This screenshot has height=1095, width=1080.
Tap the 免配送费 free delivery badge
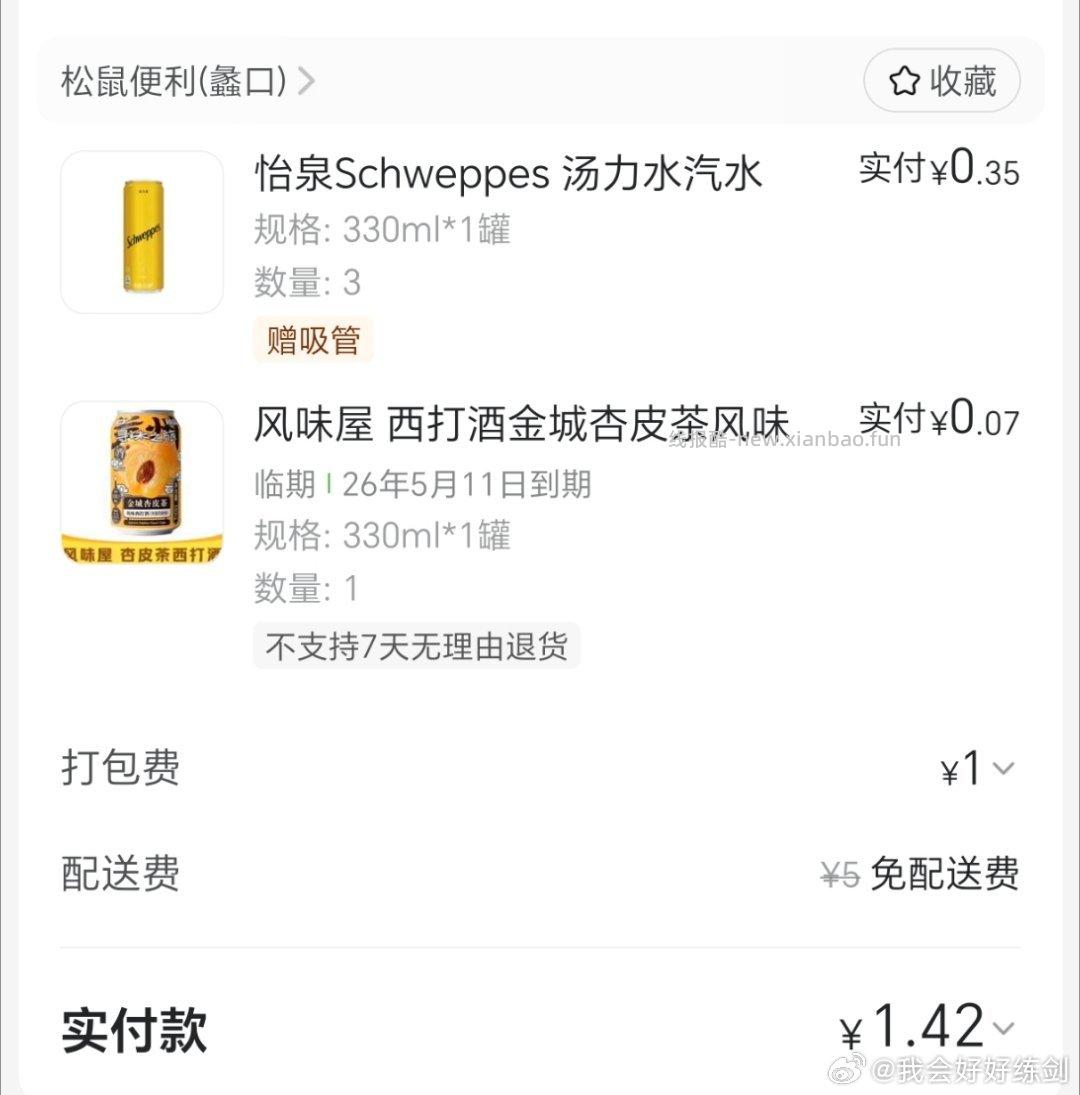coord(950,874)
